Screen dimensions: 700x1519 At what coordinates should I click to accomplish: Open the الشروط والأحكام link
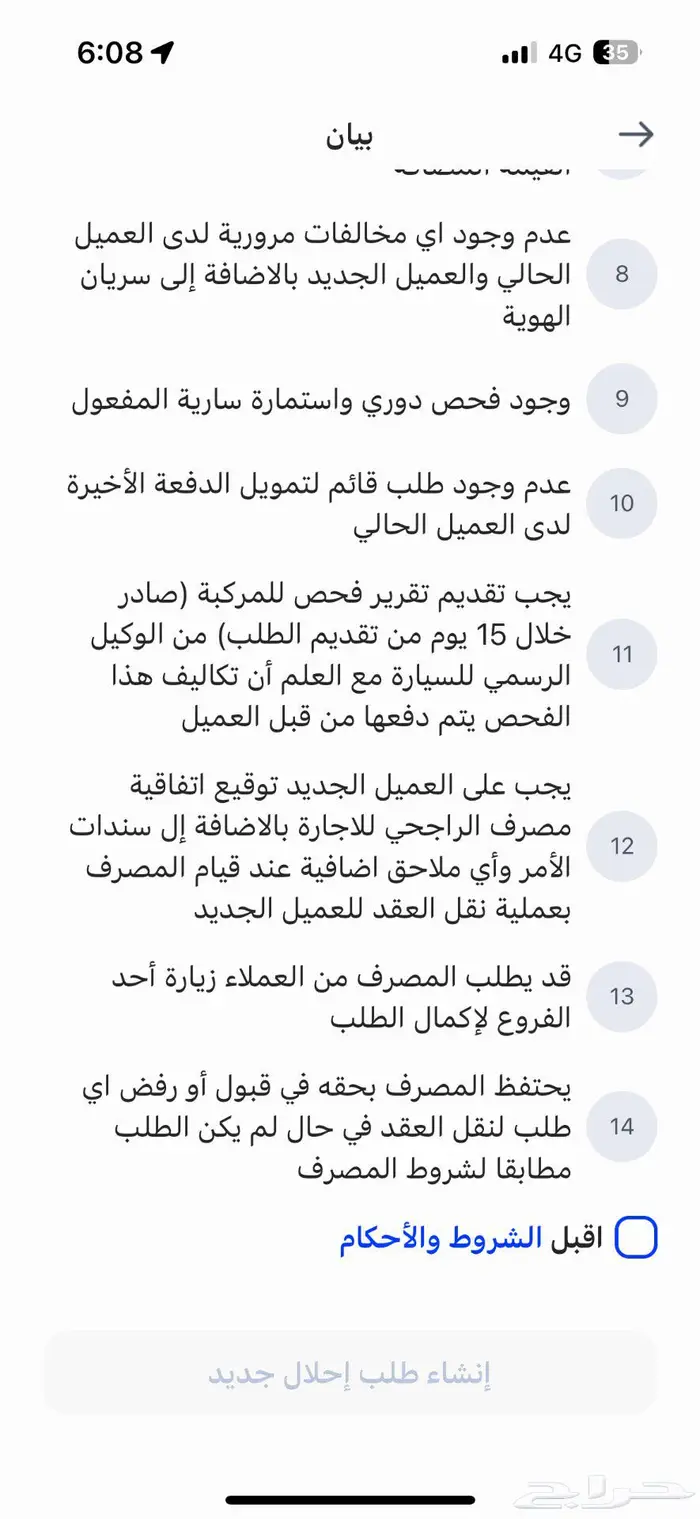441,1238
